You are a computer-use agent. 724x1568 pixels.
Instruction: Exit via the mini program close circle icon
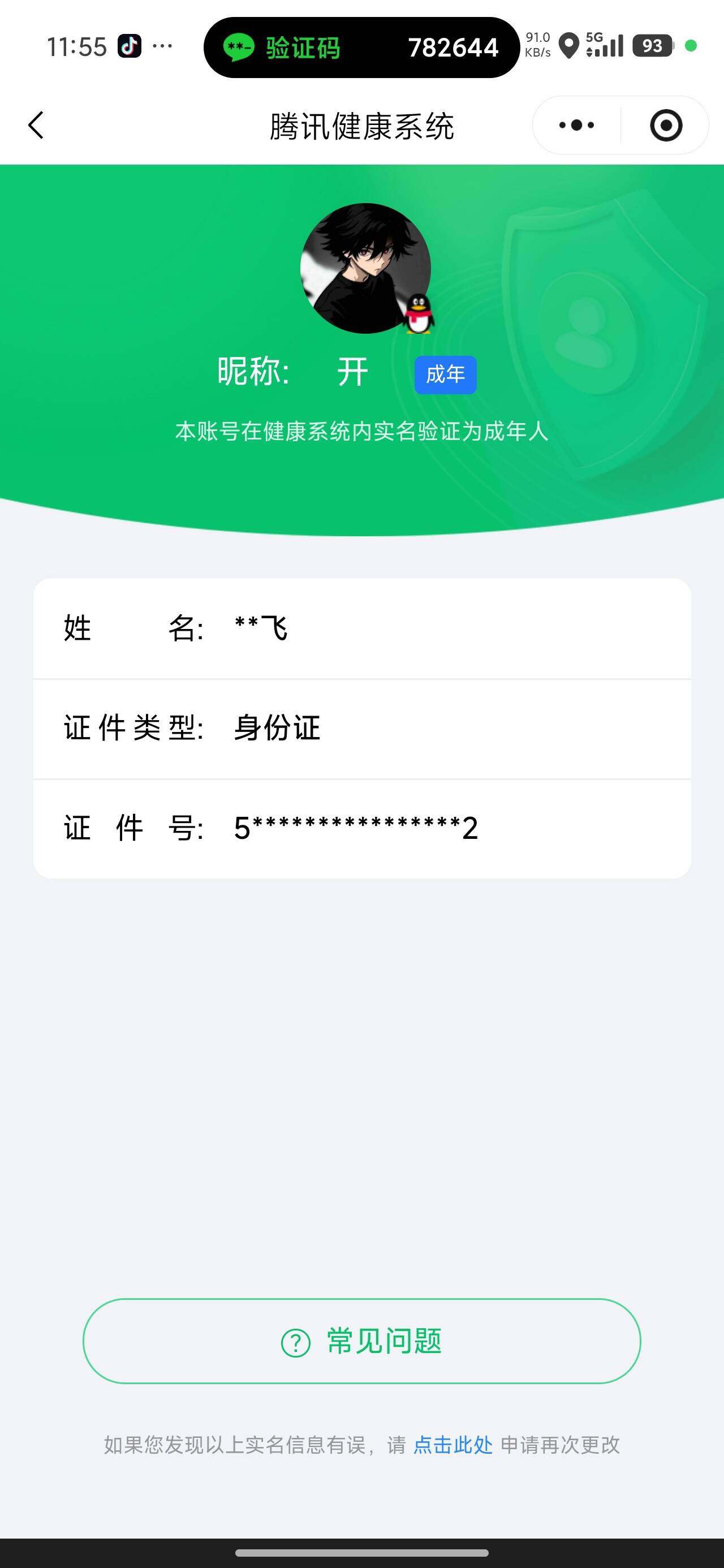[666, 125]
